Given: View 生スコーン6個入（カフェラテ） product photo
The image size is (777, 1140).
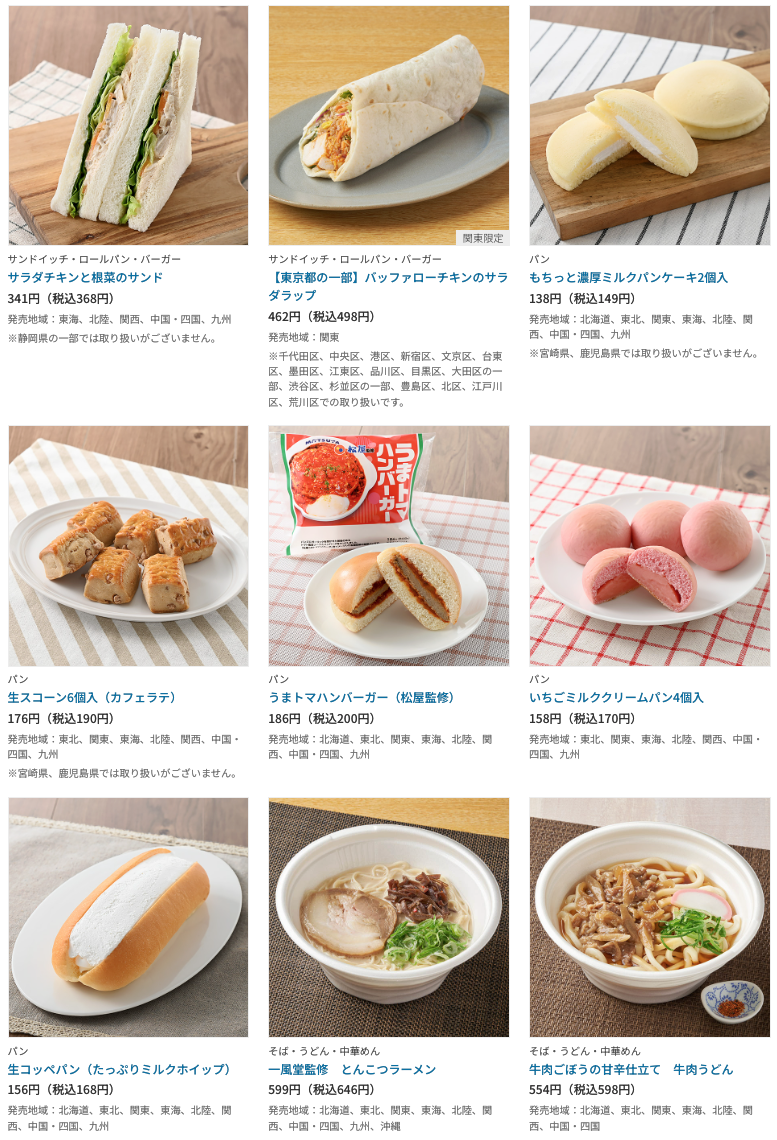Looking at the screenshot, I should [x=128, y=546].
